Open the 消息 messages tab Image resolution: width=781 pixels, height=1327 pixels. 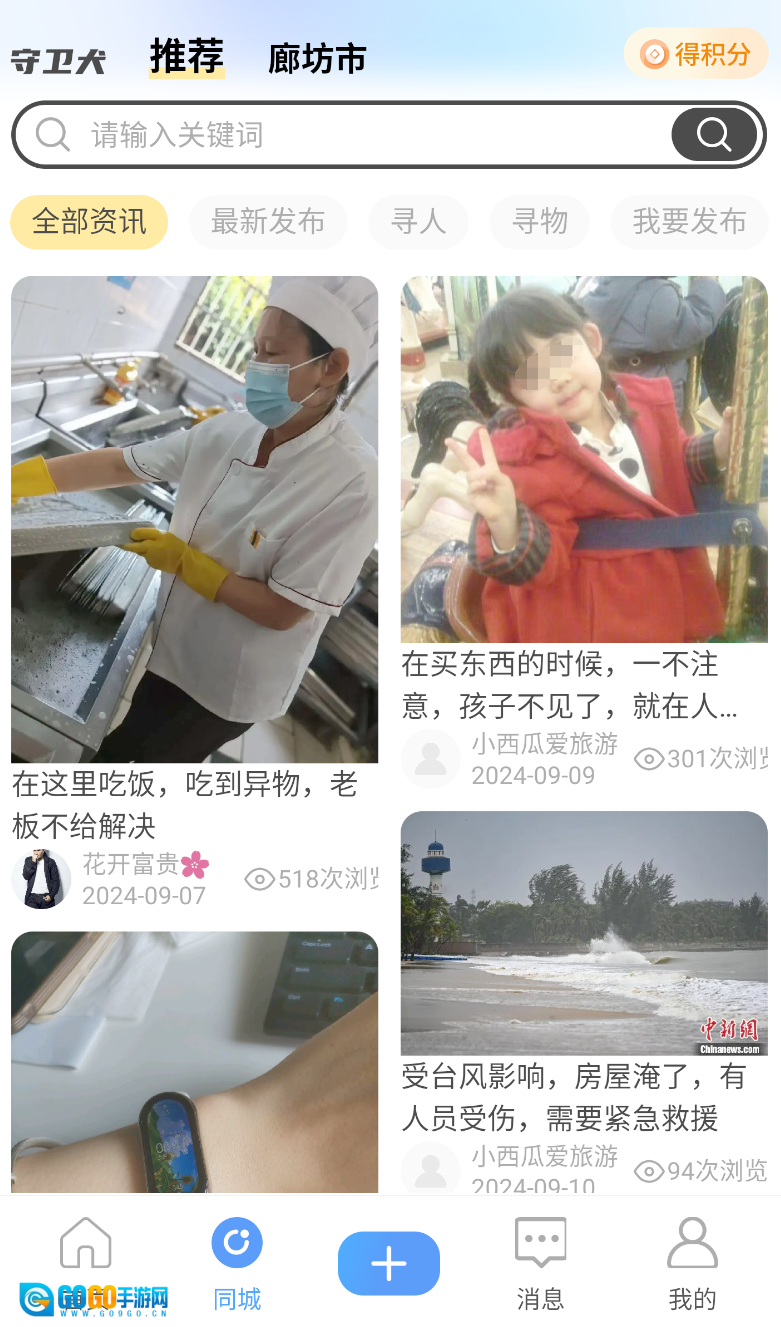(540, 1264)
